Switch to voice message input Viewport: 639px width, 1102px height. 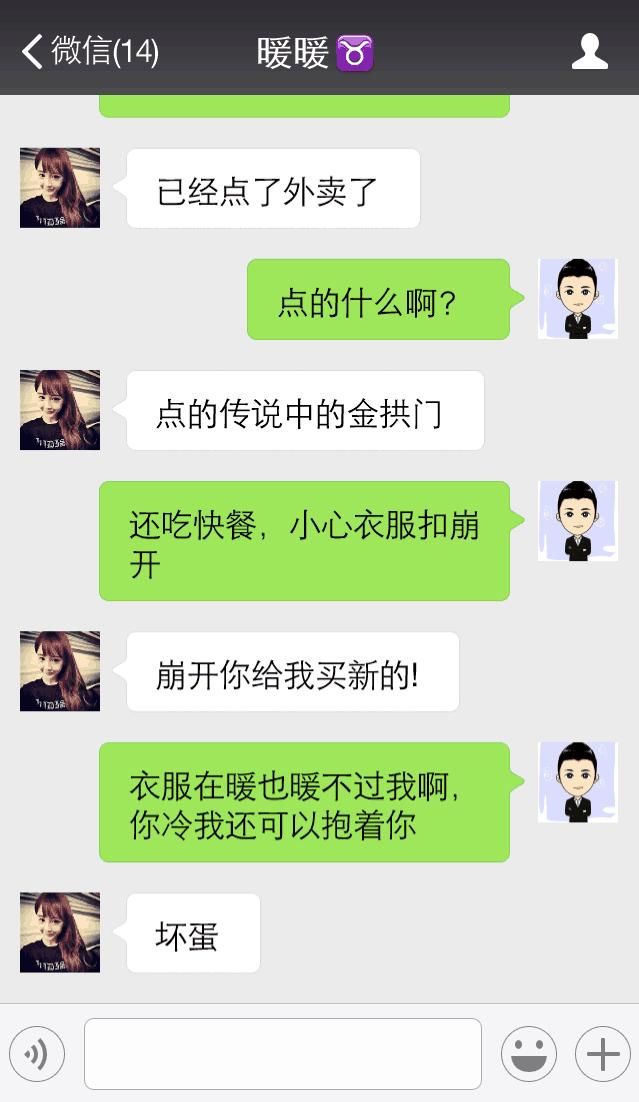pos(37,1054)
